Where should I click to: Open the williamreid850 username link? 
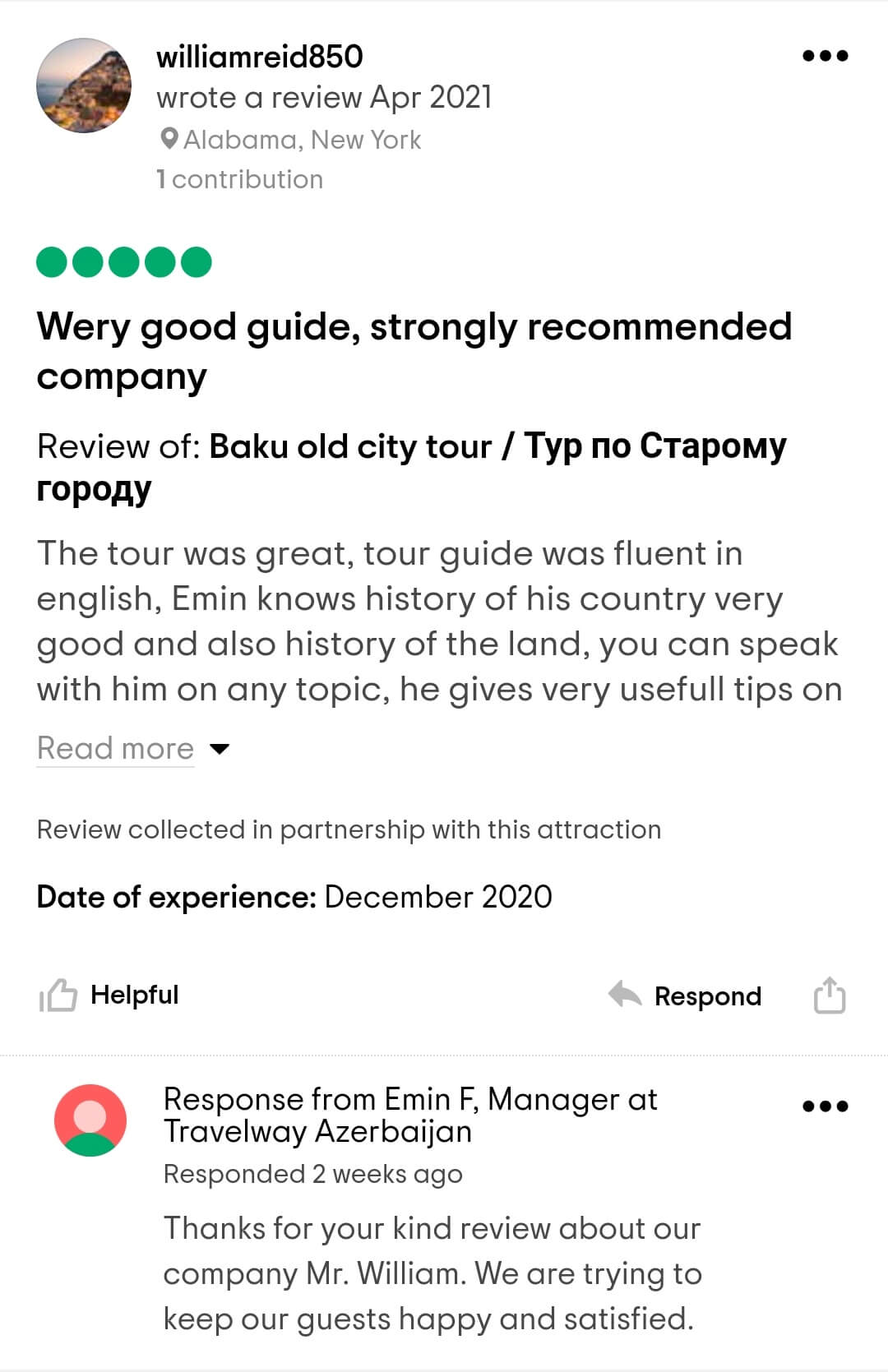pos(259,57)
